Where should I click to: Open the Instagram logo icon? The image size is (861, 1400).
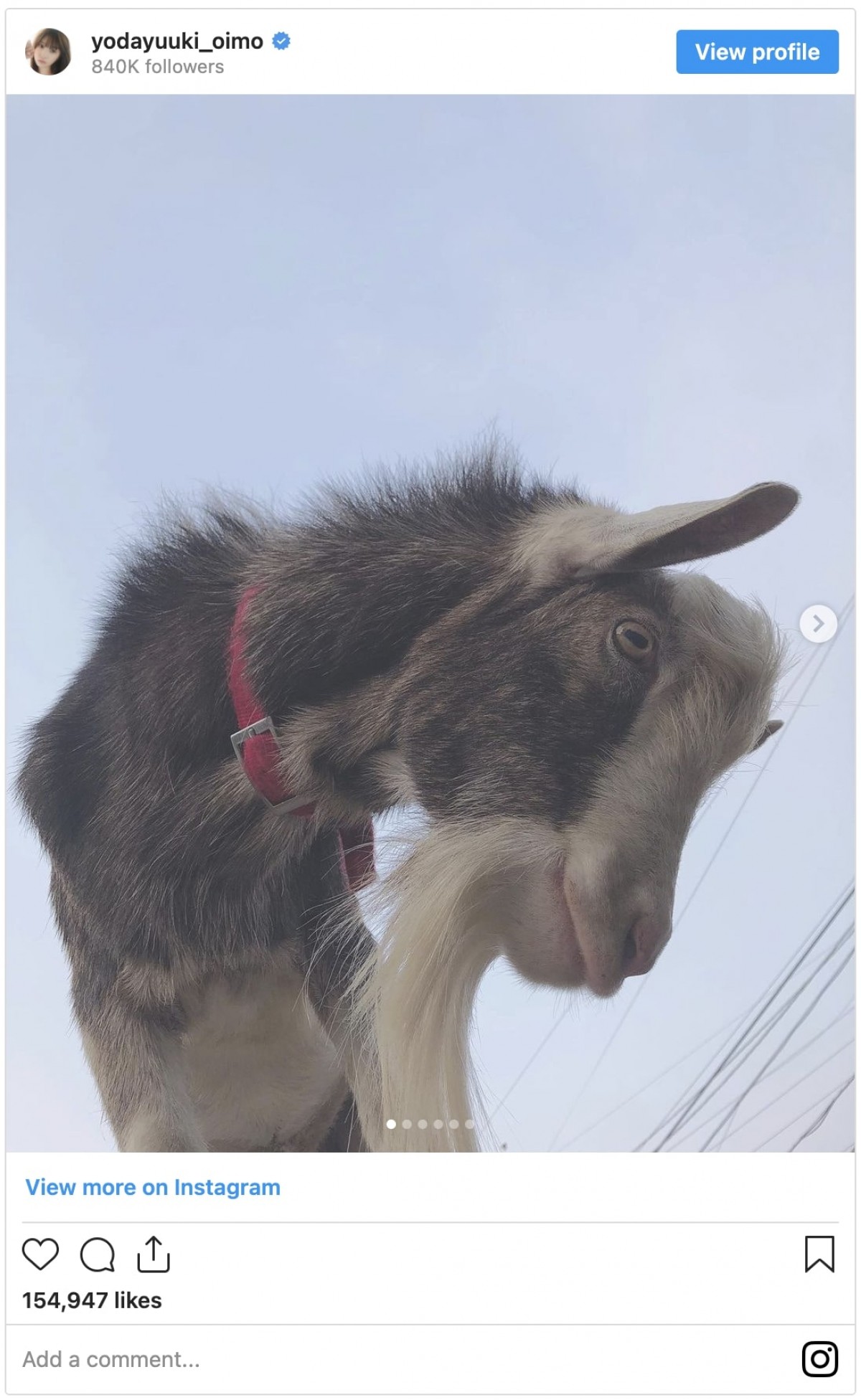click(819, 1359)
